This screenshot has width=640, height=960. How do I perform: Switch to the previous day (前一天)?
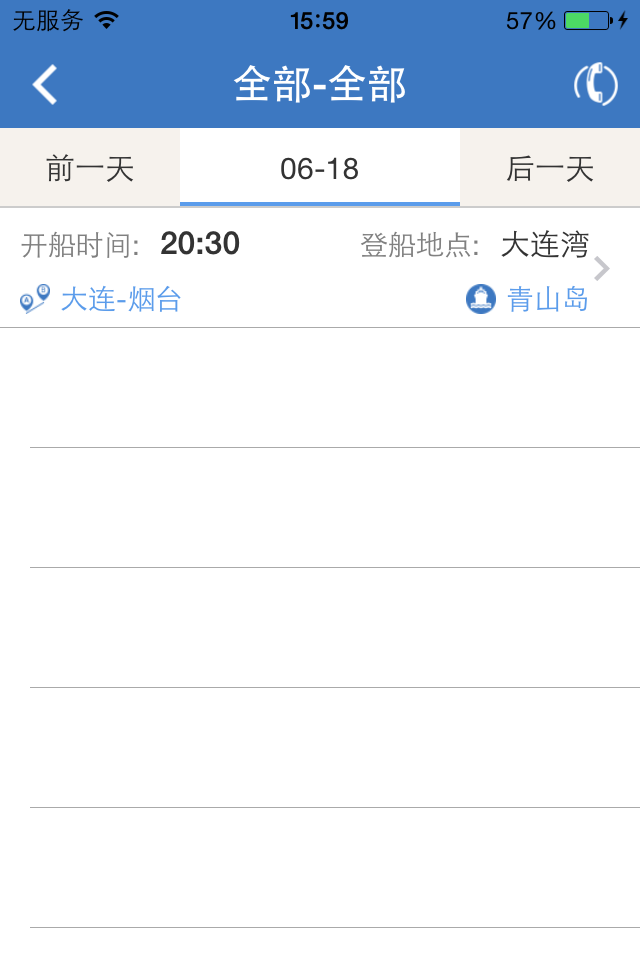[x=90, y=169]
